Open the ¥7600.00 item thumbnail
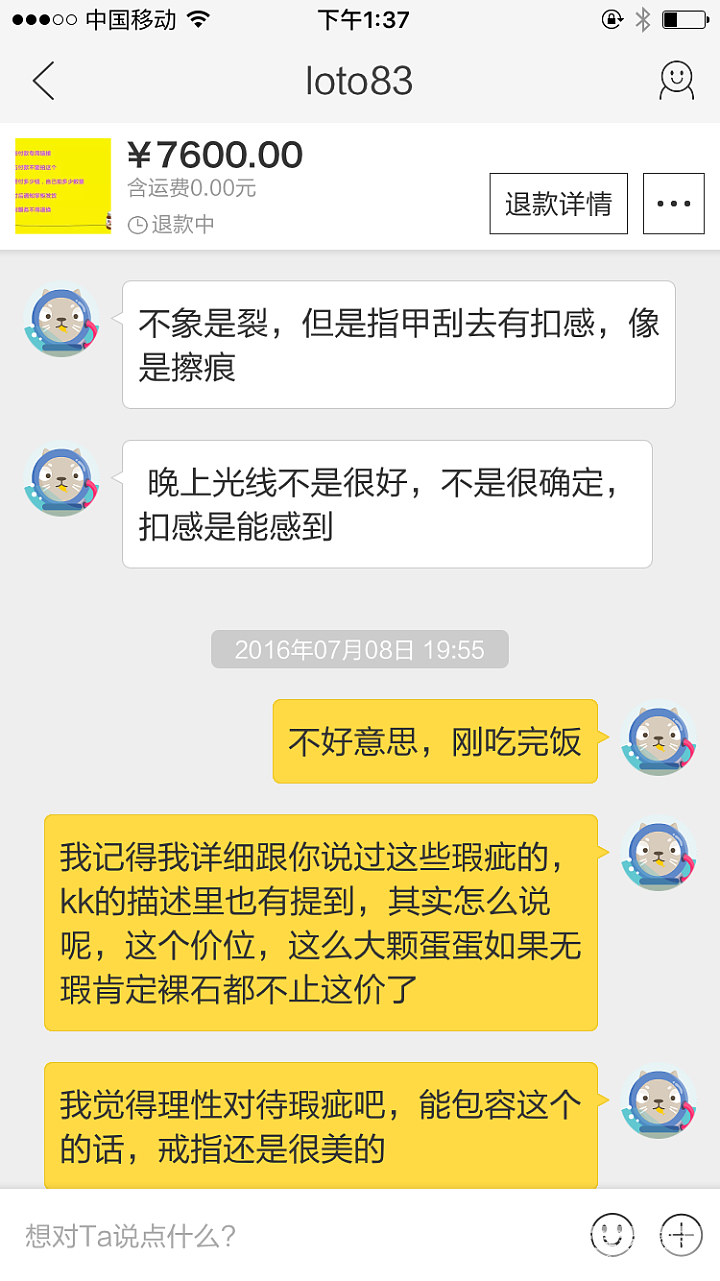This screenshot has height=1281, width=720. tap(63, 186)
